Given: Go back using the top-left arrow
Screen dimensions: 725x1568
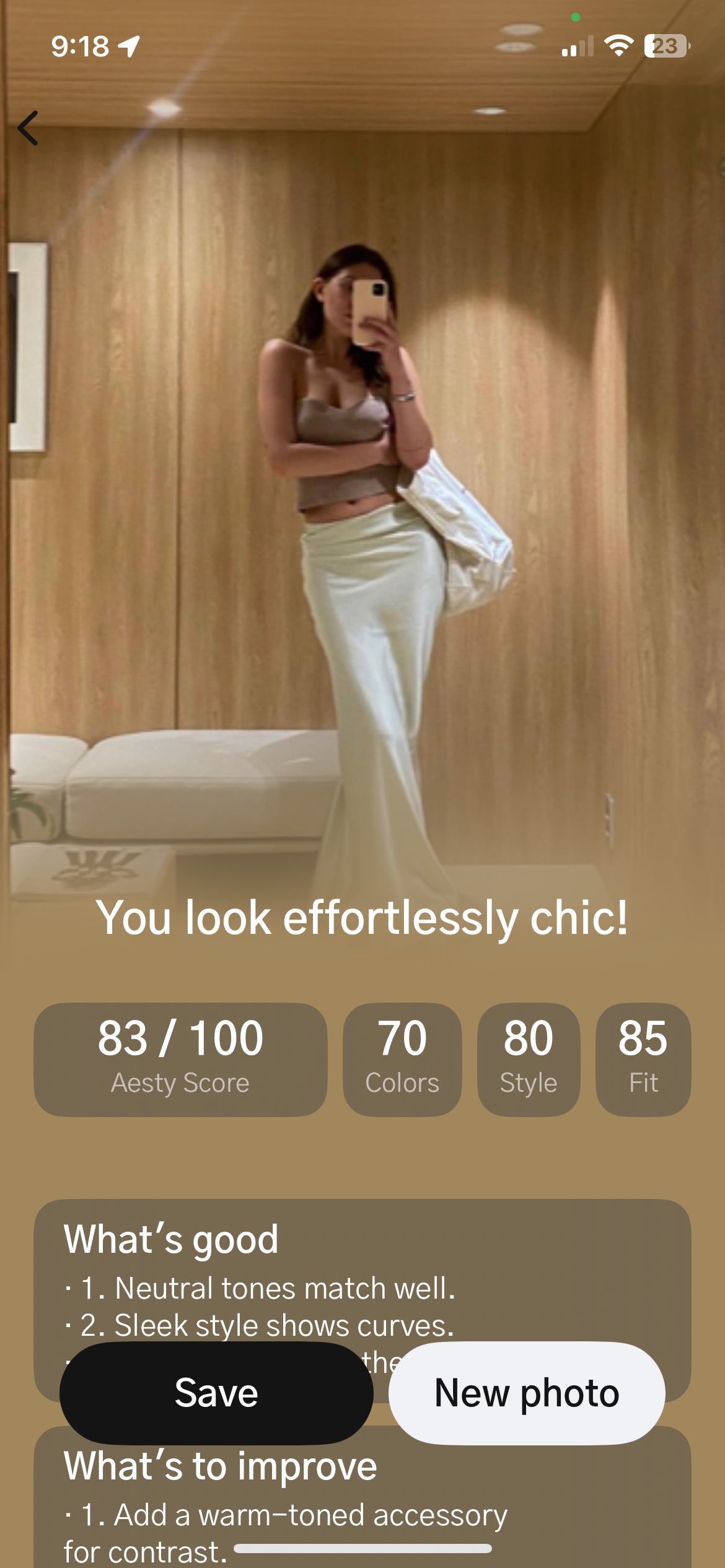Looking at the screenshot, I should pos(29,128).
